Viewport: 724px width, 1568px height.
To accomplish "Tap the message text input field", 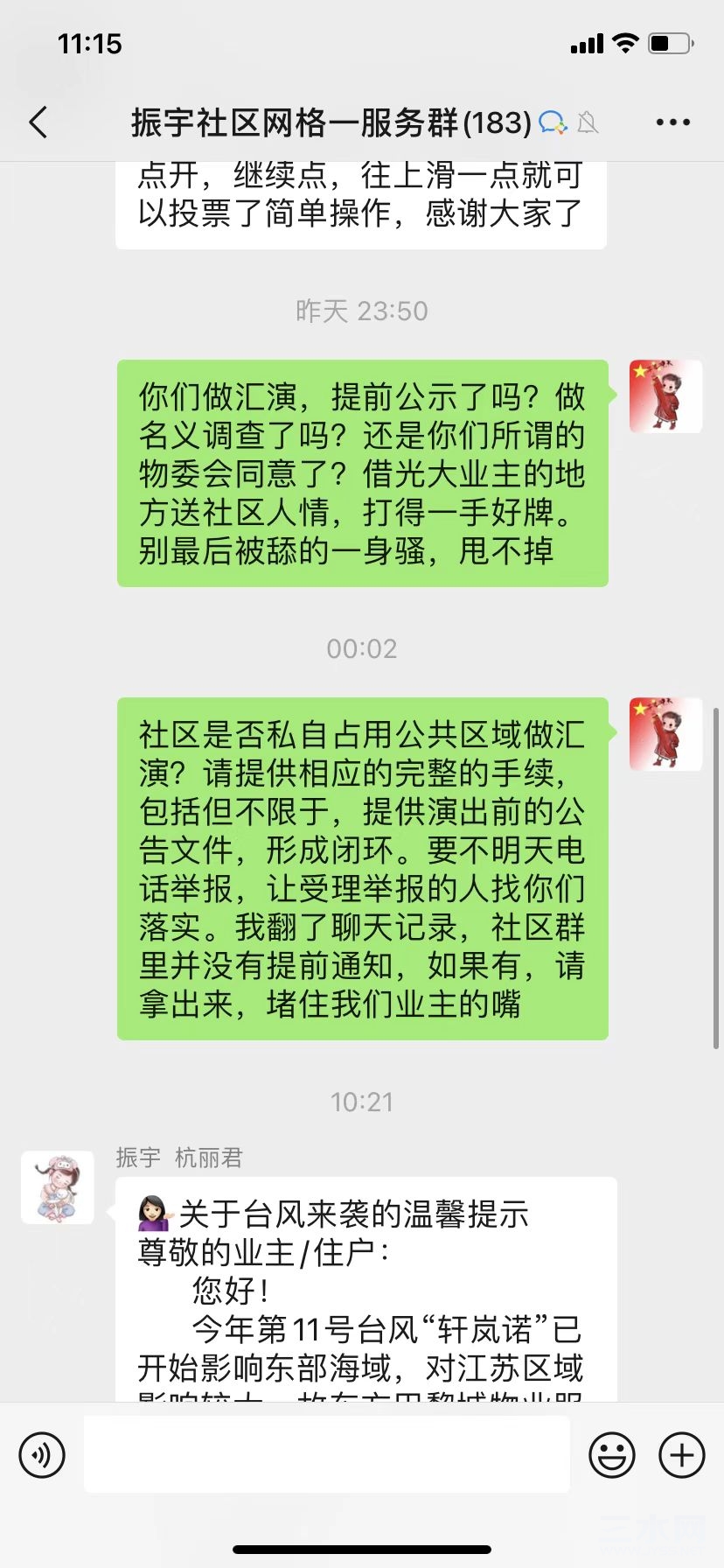I will (x=326, y=1455).
